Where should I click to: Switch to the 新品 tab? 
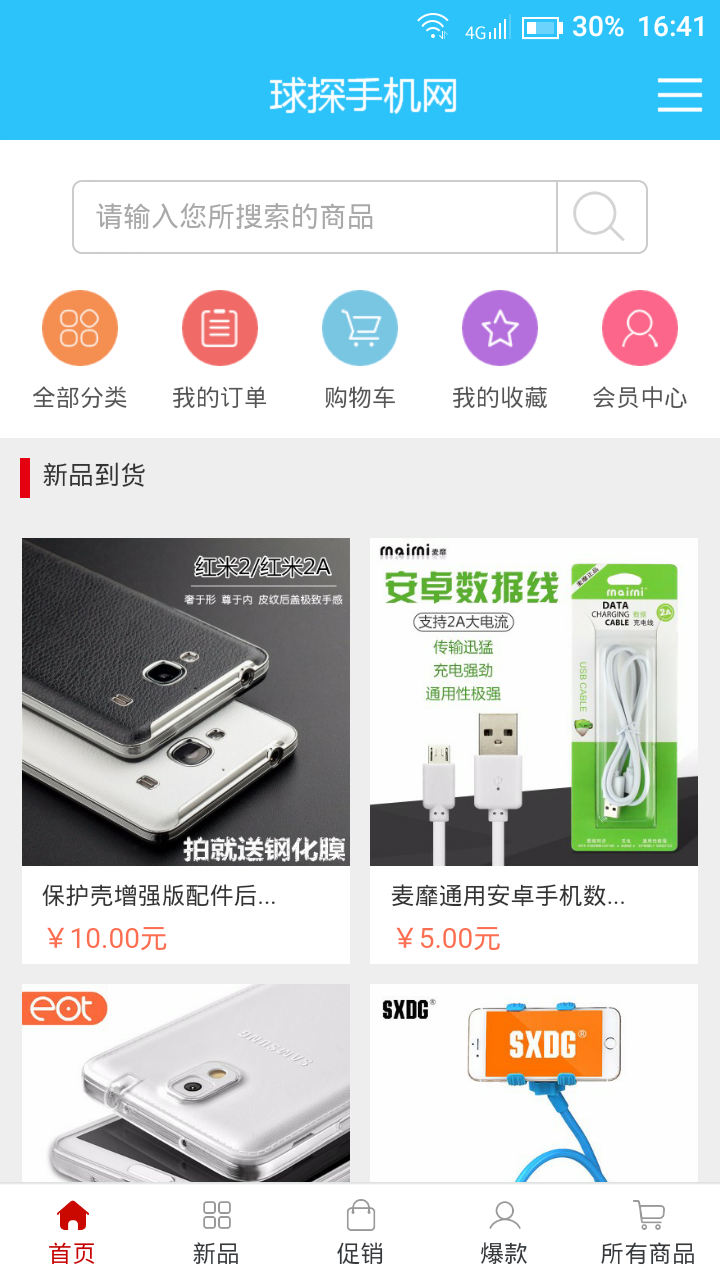(215, 1227)
